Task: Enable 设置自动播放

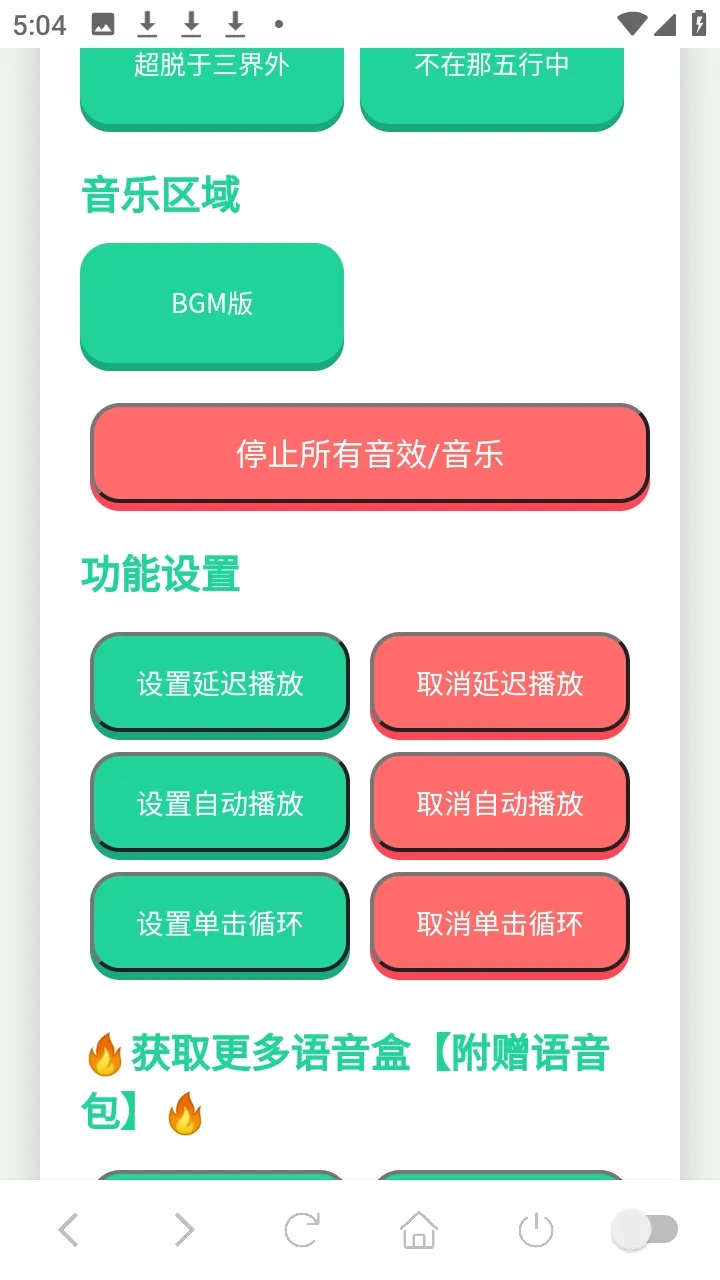Action: (x=220, y=803)
